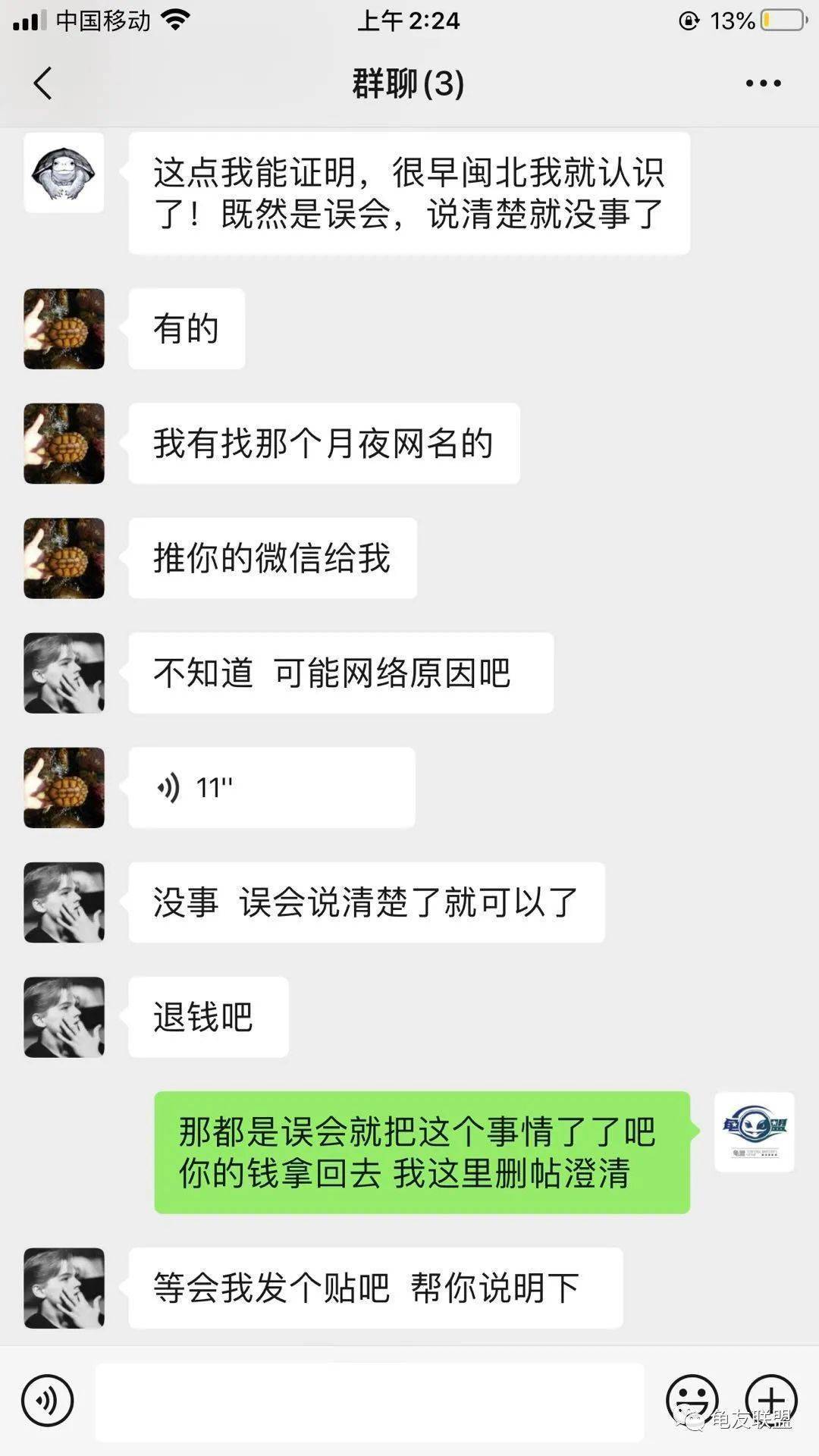
Task: Open the chat info three-dot menu
Action: pos(763,83)
